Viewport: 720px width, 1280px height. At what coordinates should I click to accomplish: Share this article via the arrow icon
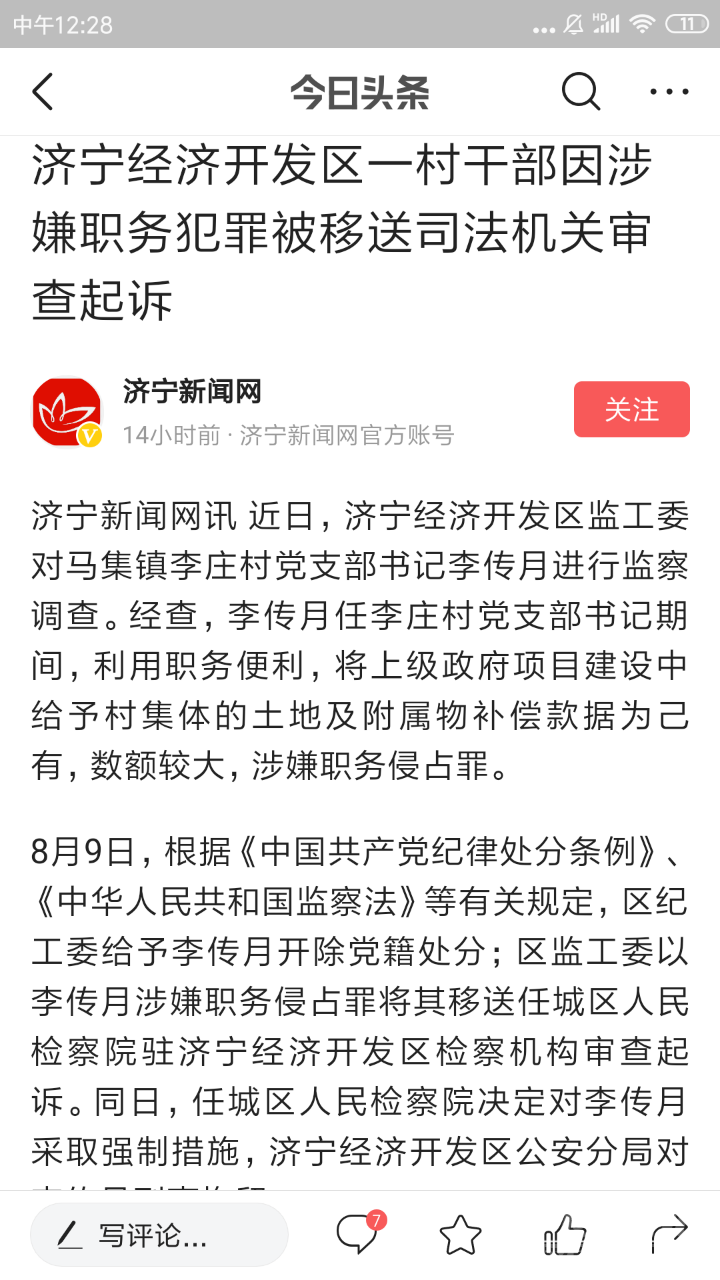[x=668, y=1235]
